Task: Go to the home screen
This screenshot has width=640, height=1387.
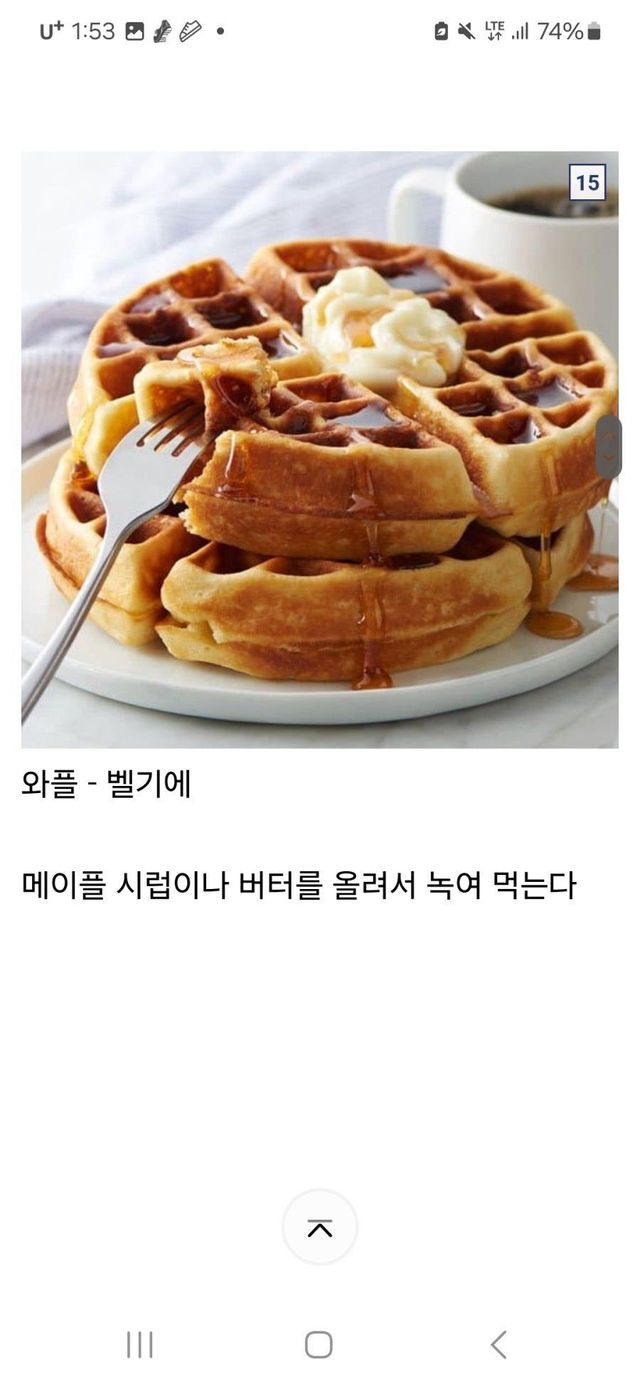Action: click(319, 1344)
